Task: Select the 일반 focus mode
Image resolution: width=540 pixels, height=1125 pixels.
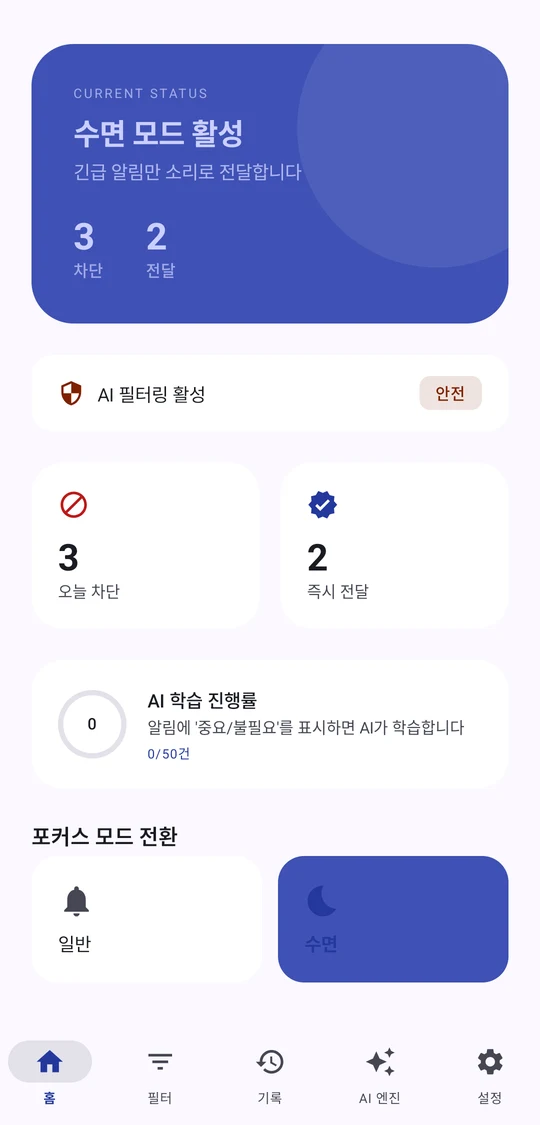Action: (146, 919)
